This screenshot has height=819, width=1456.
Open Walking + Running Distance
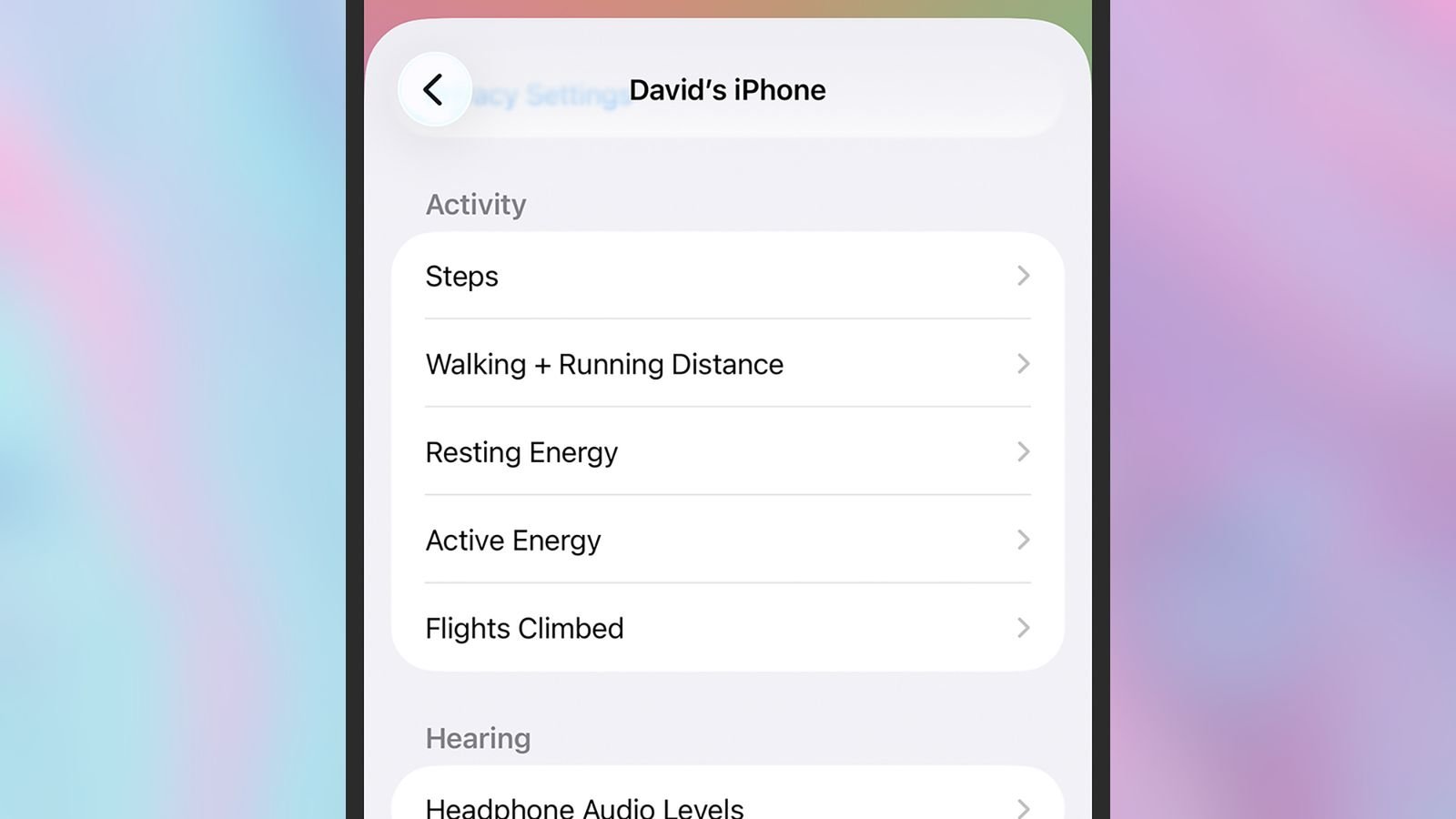[726, 364]
